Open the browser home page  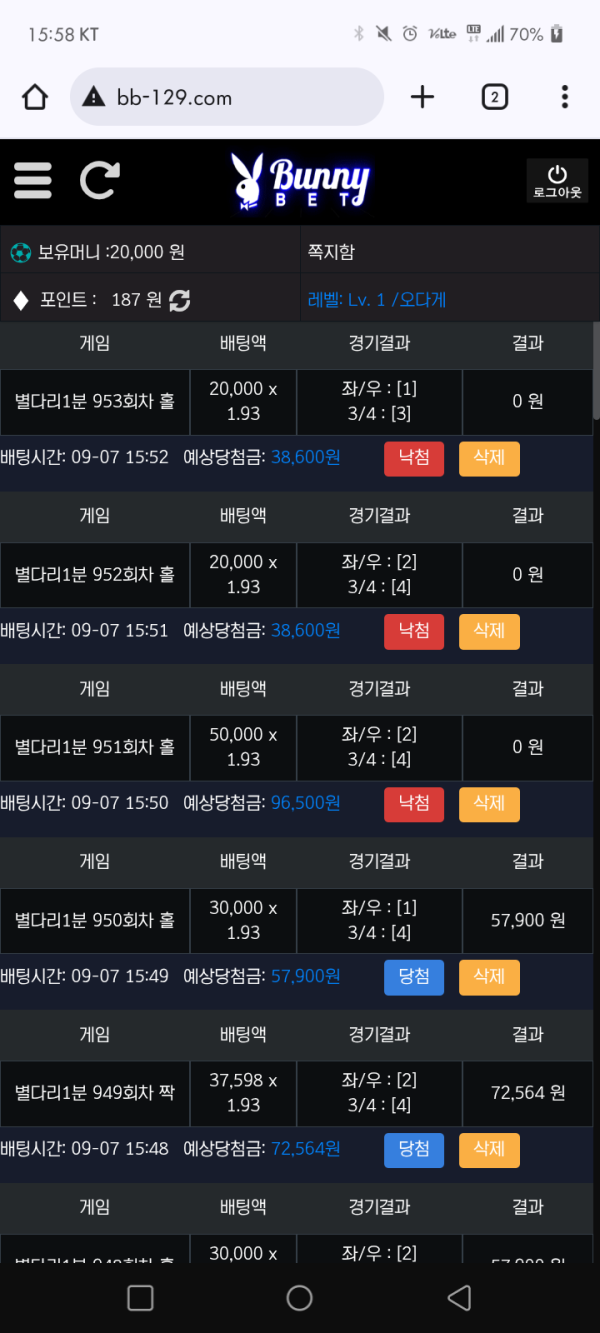tap(35, 97)
